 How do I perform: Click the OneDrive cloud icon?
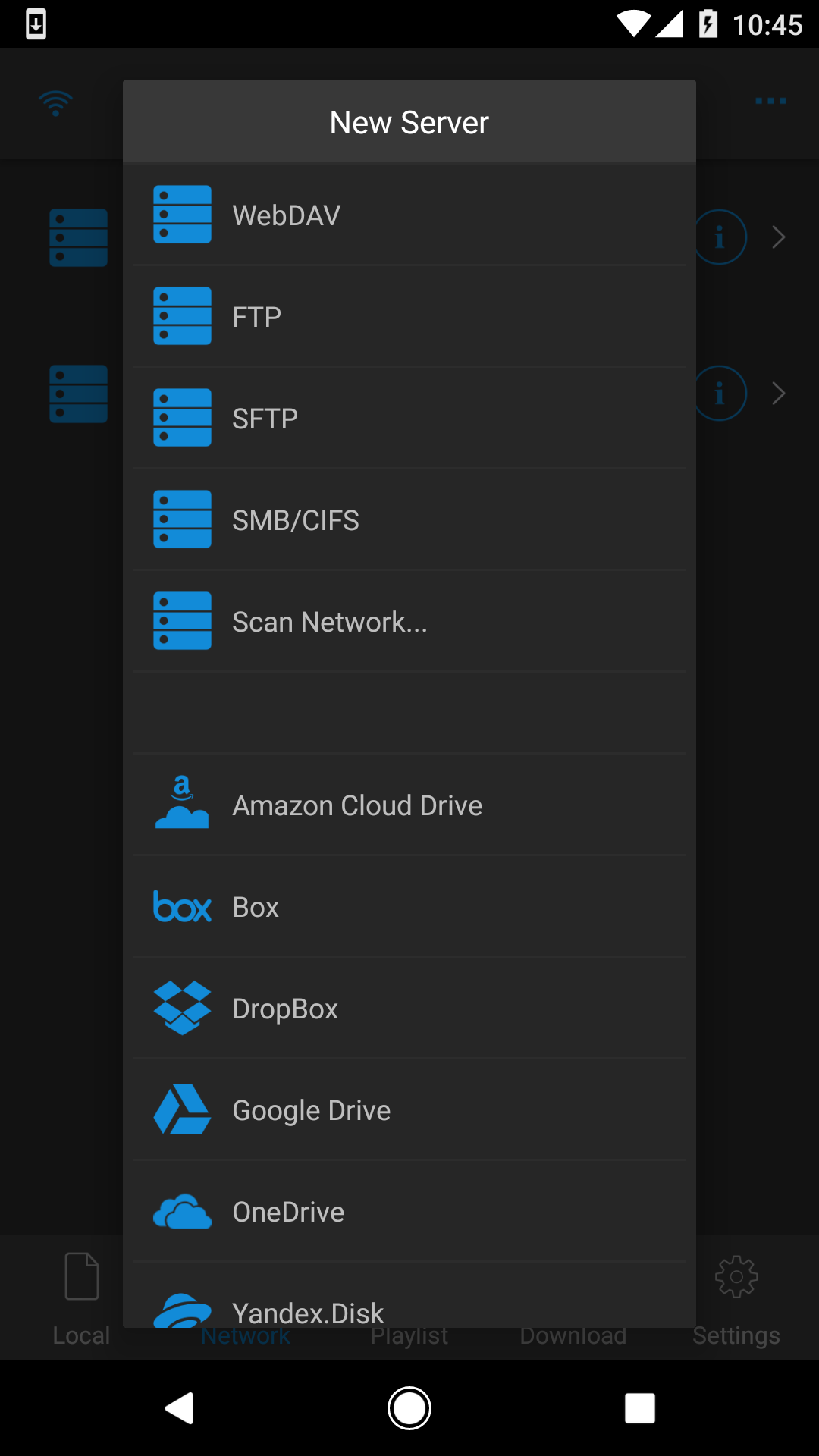point(182,1211)
